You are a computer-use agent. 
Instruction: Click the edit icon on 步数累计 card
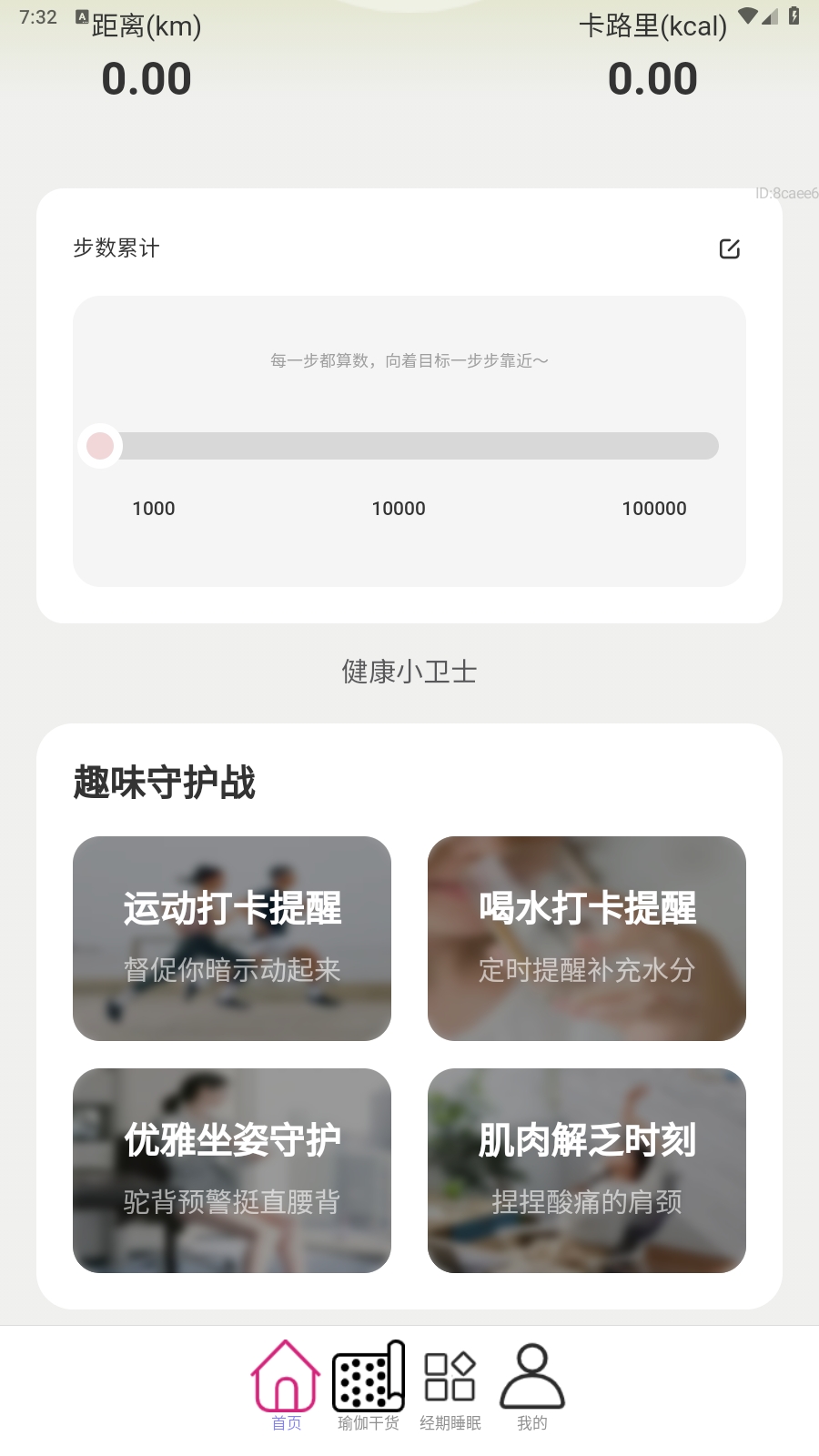(729, 248)
